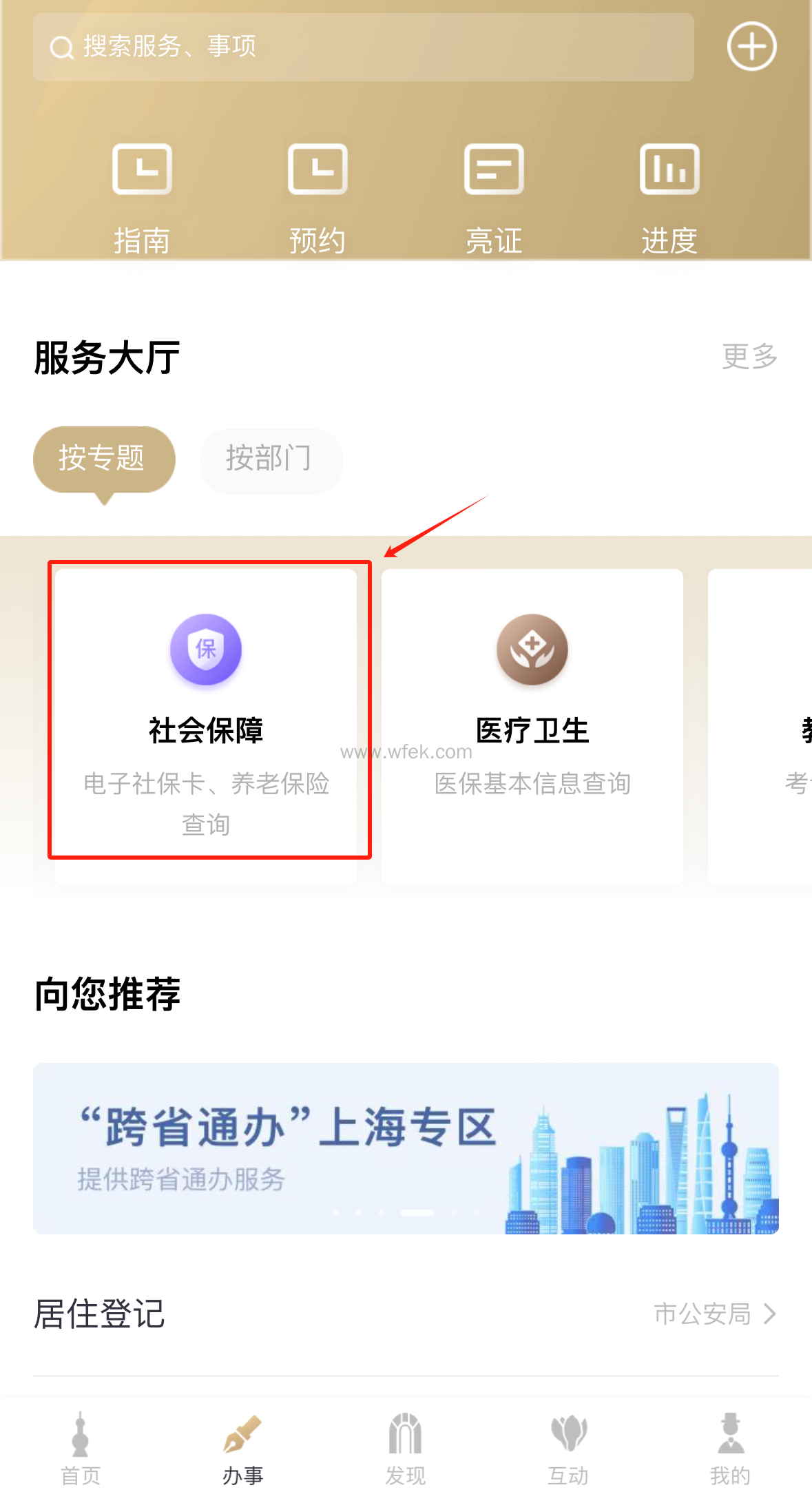The image size is (812, 1503).
Task: Open the 医疗卫生 service card
Action: (532, 723)
